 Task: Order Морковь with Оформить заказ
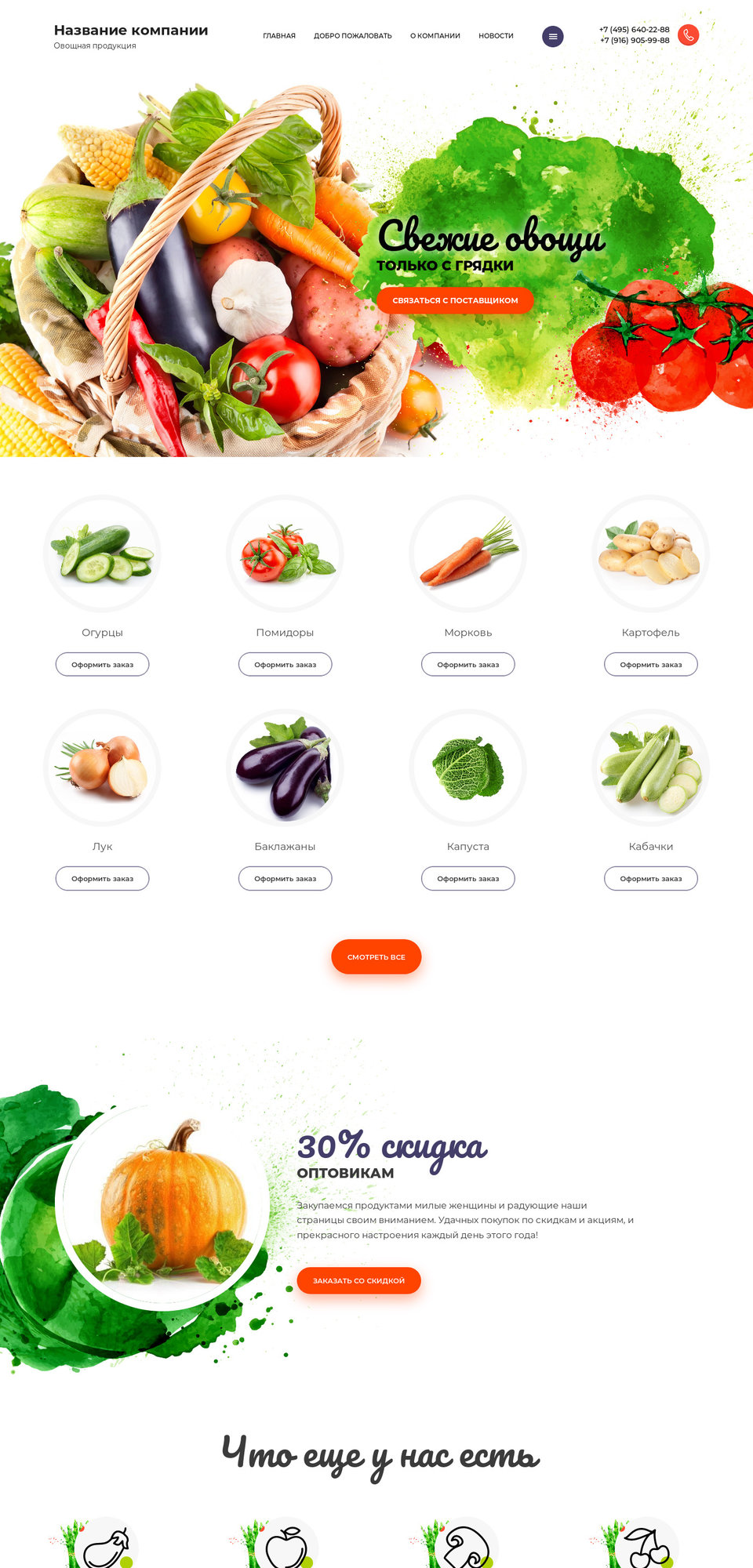pyautogui.click(x=468, y=664)
